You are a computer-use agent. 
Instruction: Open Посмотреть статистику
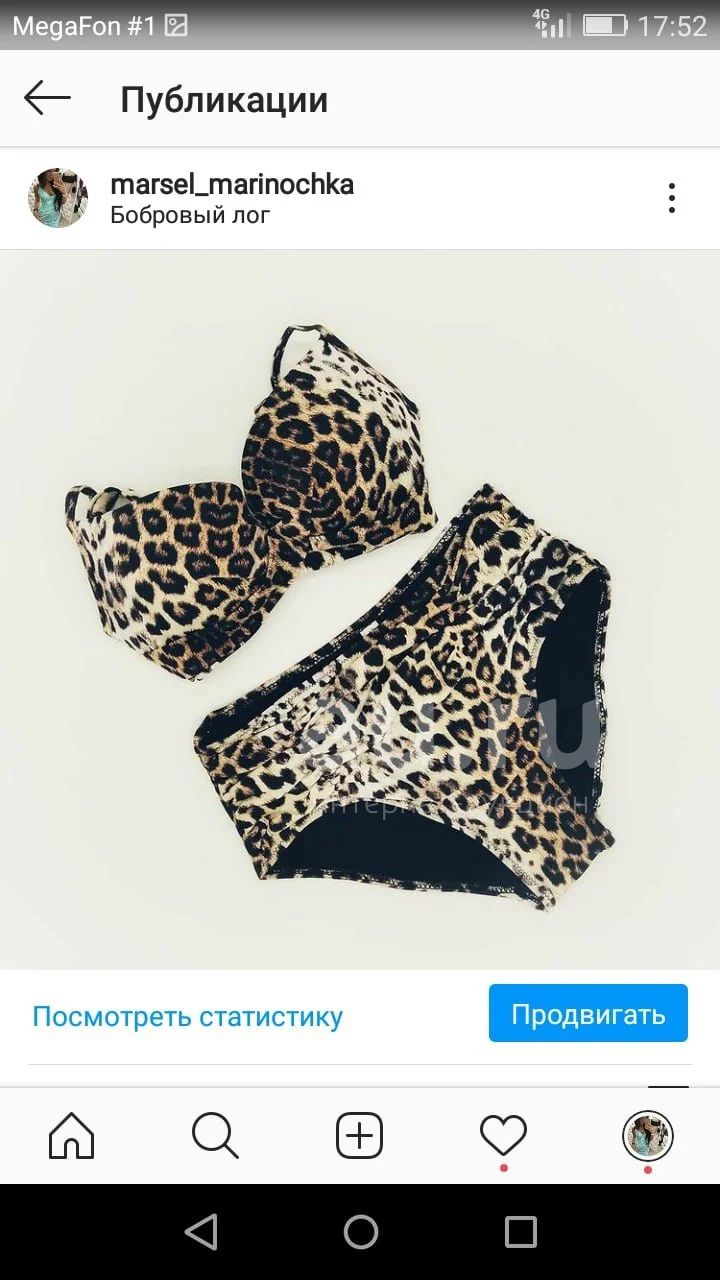click(188, 1017)
